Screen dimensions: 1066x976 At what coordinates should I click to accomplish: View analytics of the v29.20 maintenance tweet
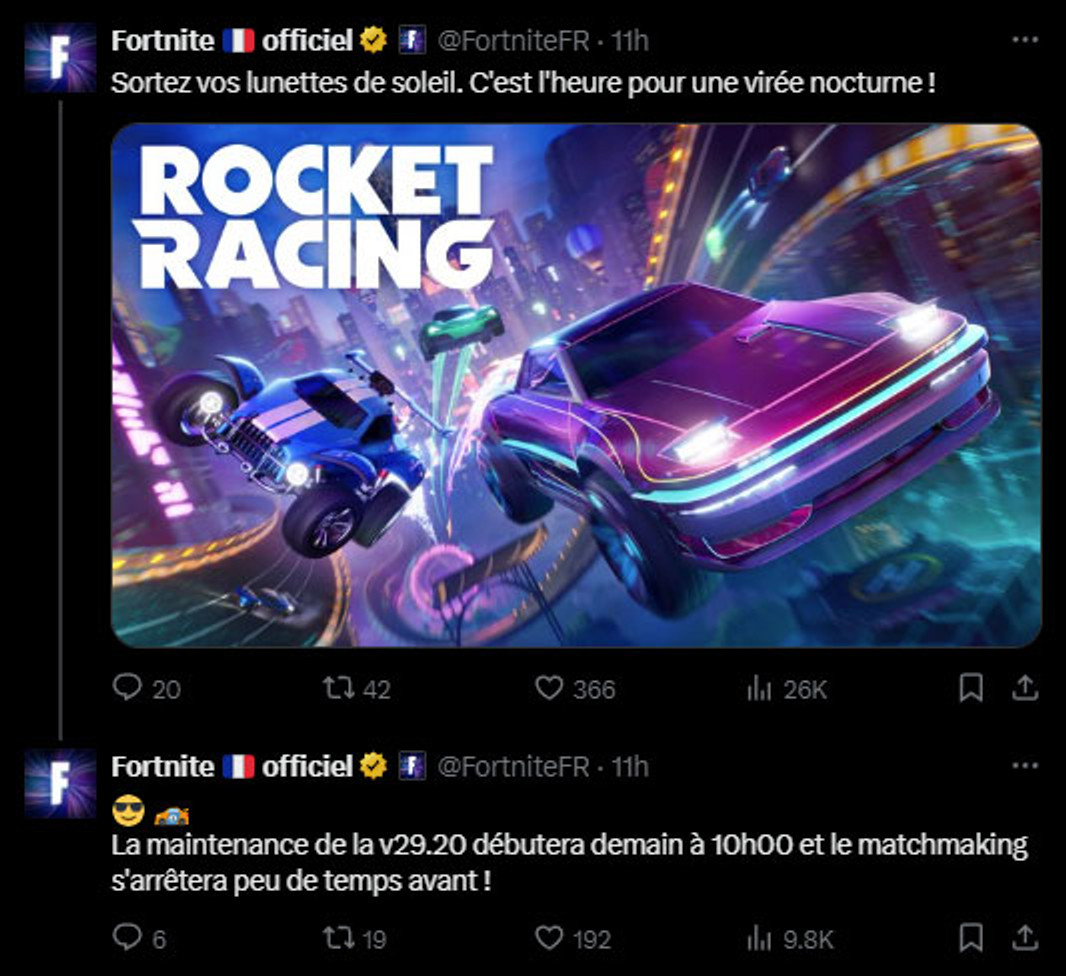click(760, 938)
